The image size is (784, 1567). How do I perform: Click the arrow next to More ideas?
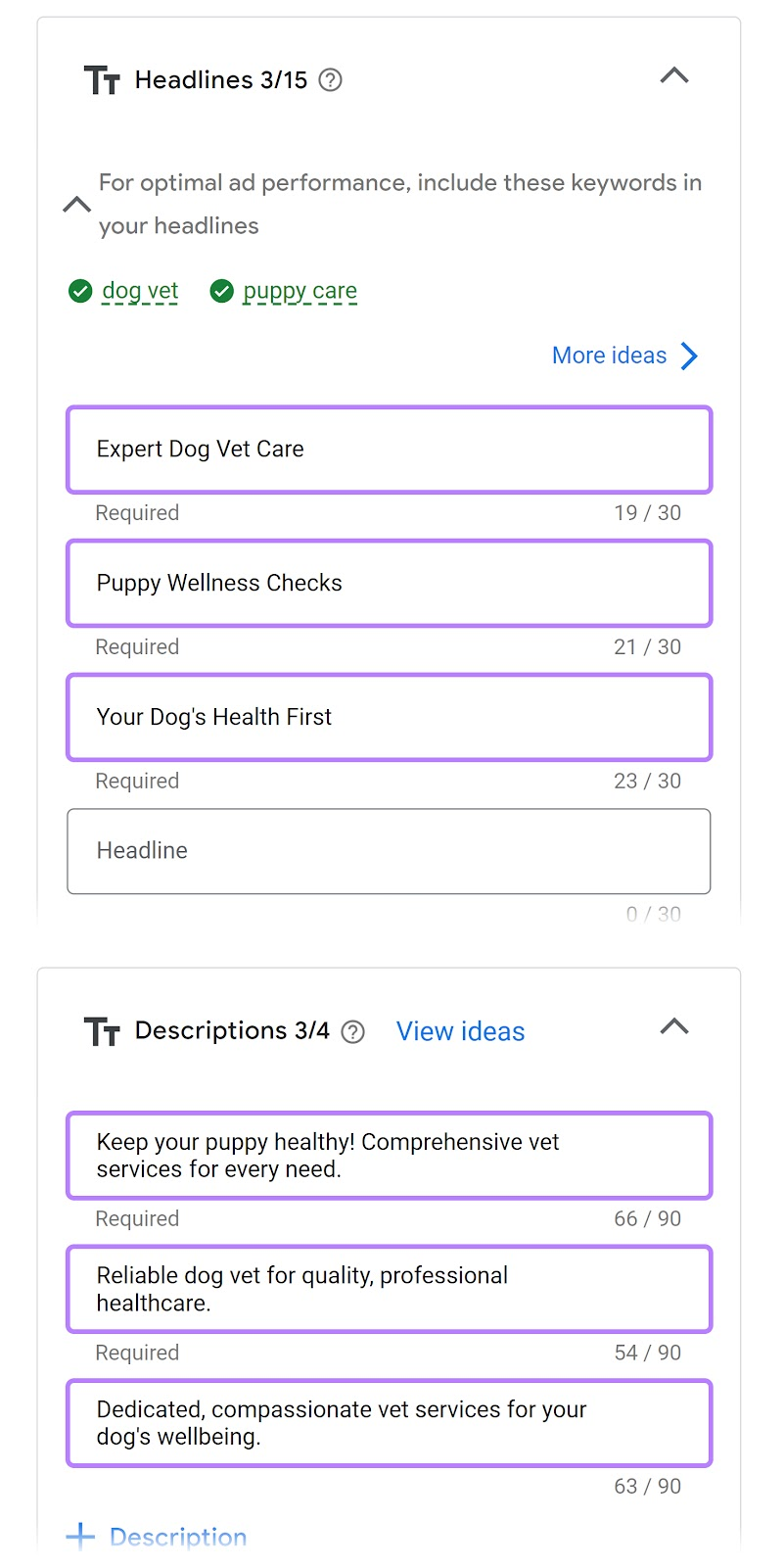[x=690, y=356]
